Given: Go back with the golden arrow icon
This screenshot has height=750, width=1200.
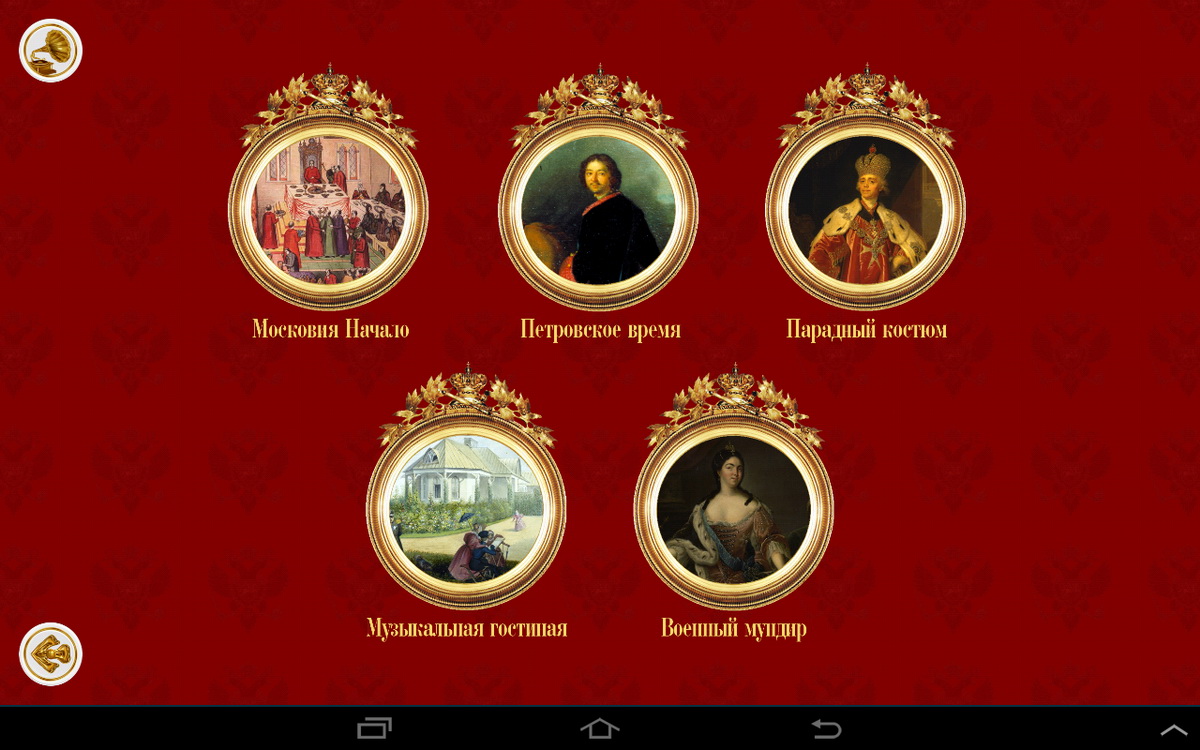Looking at the screenshot, I should click(50, 654).
